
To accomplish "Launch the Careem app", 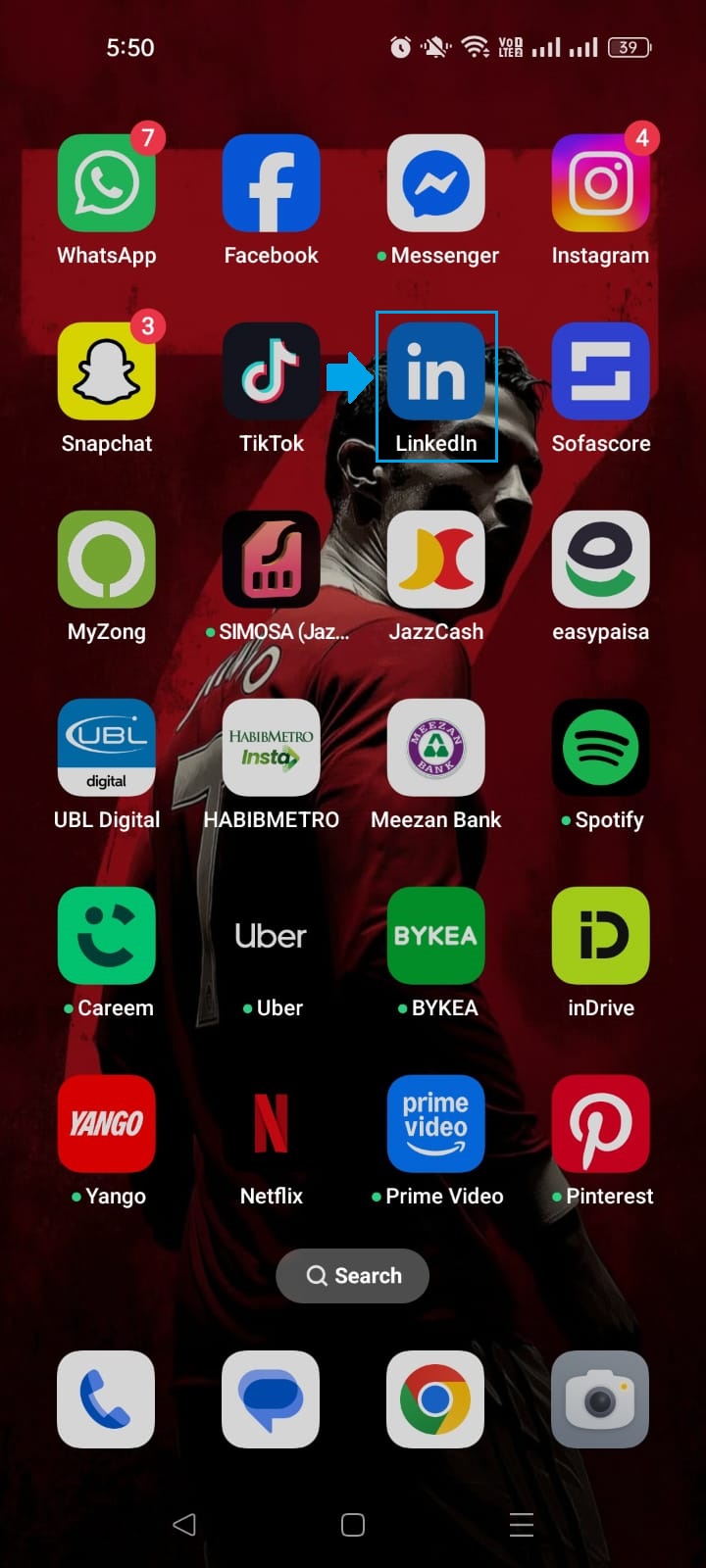I will (x=107, y=936).
